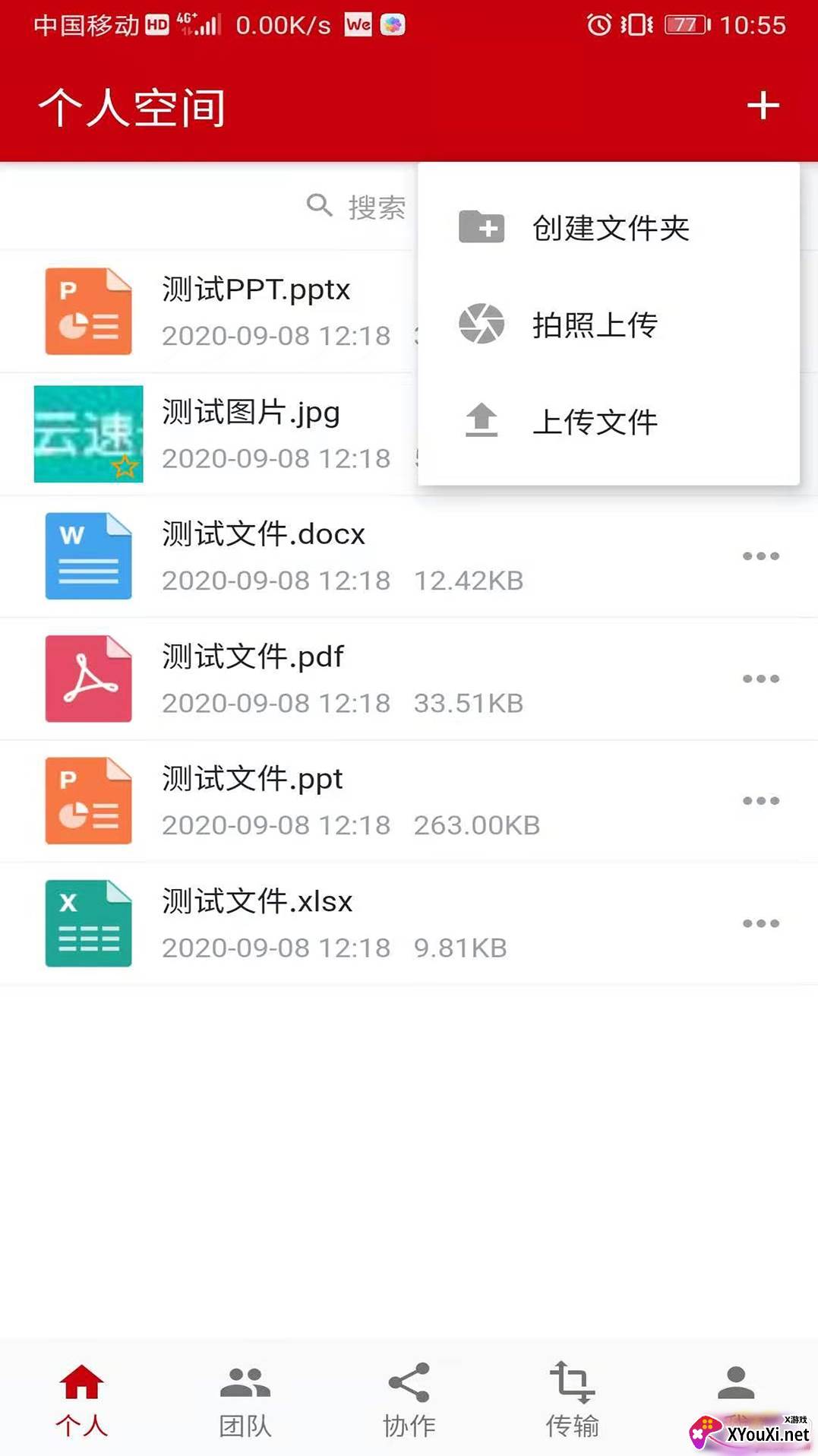Screen dimensions: 818x1456
Task: Open the image 测试图片.jpg
Action: click(251, 413)
